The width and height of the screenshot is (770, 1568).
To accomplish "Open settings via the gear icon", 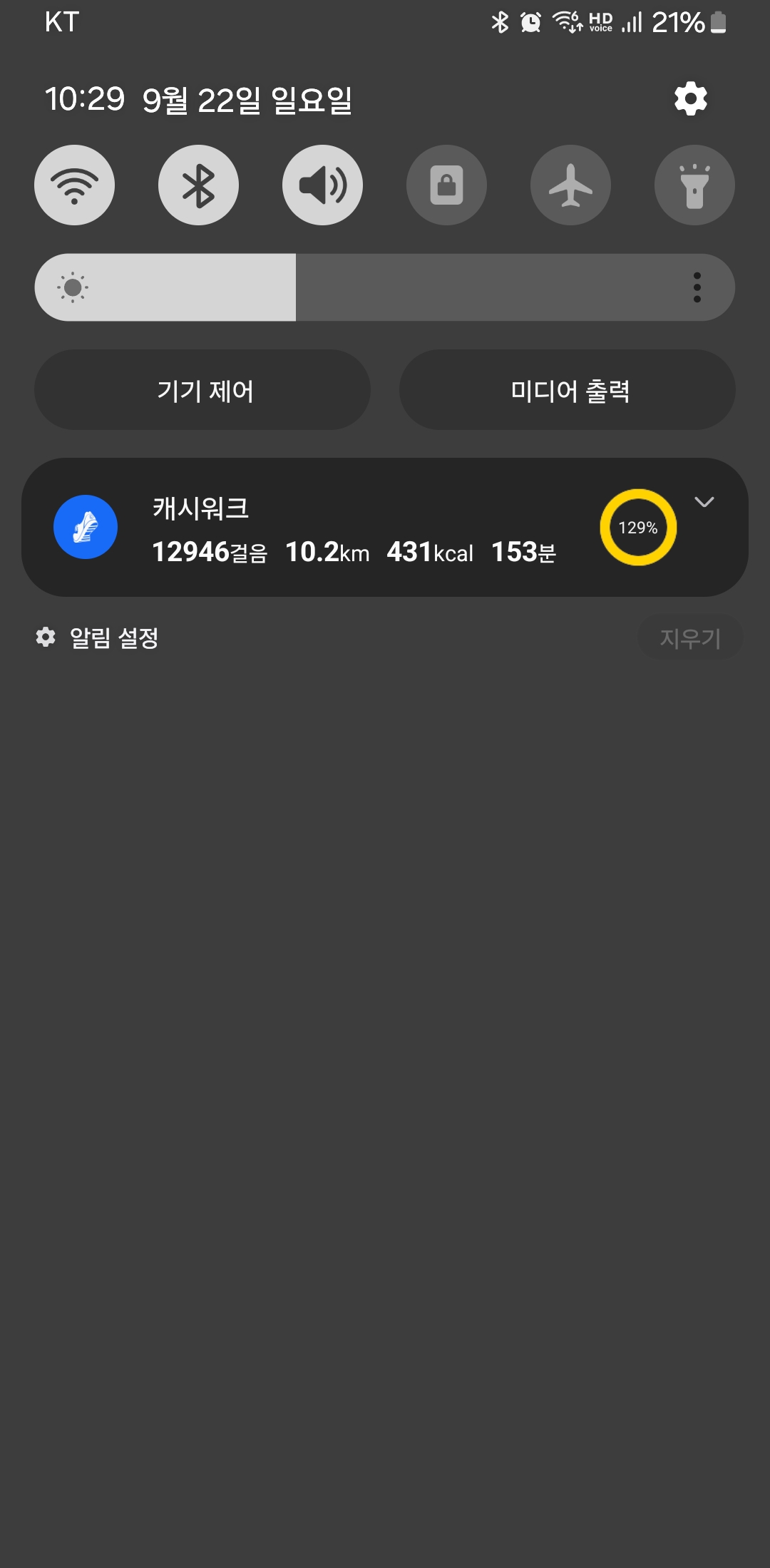I will coord(690,98).
